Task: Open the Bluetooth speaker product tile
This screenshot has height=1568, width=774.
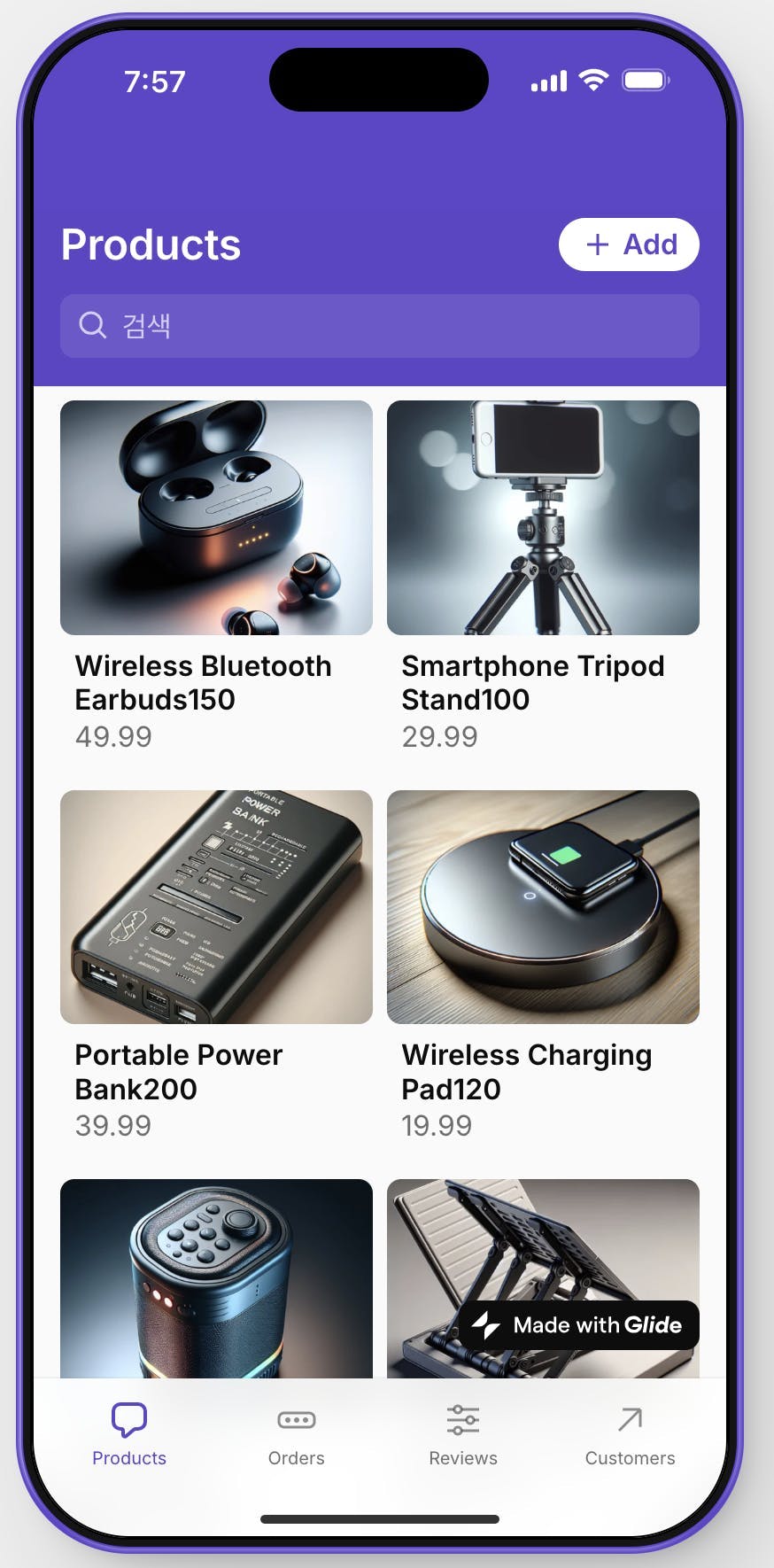Action: coord(216,1277)
